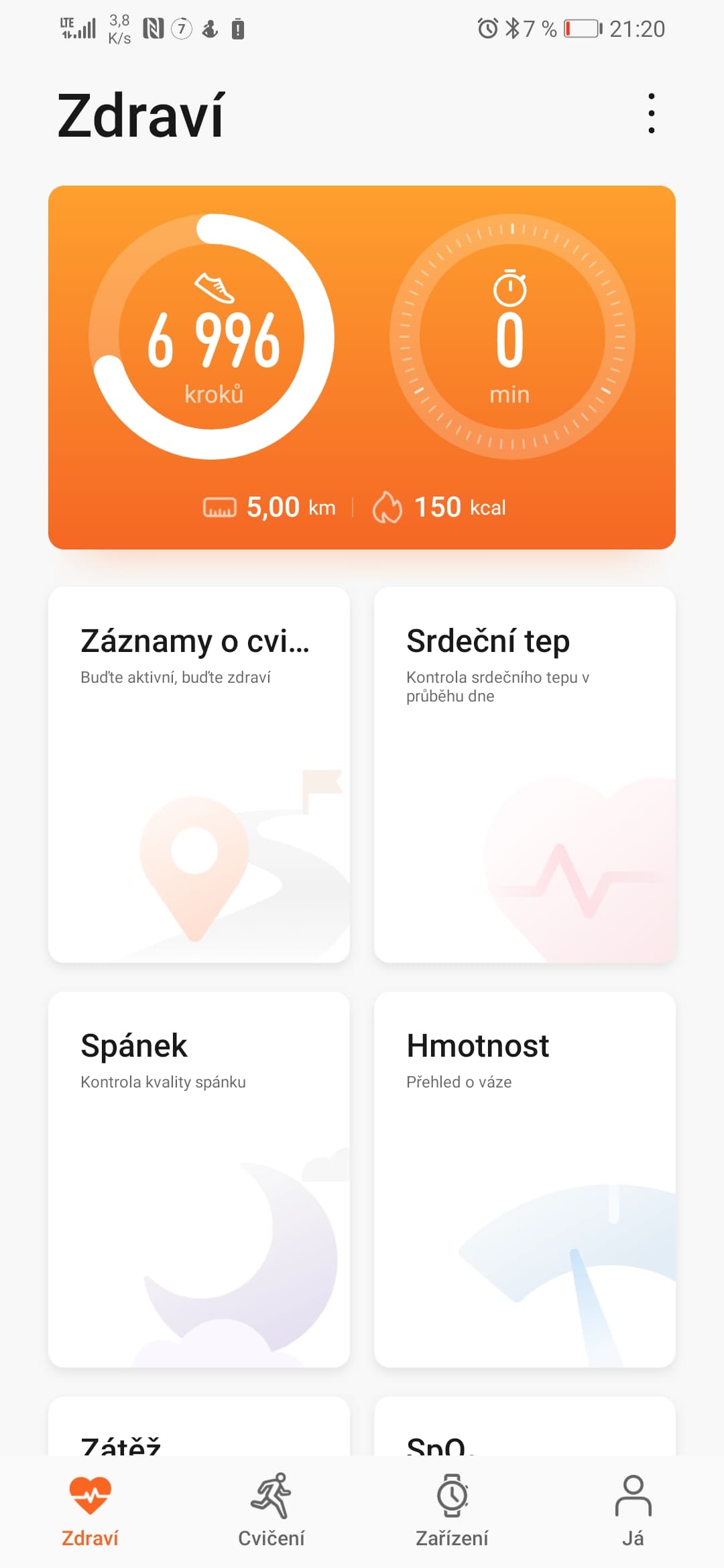The height and width of the screenshot is (1568, 724).
Task: Open the three-dot overflow menu
Action: tap(651, 113)
